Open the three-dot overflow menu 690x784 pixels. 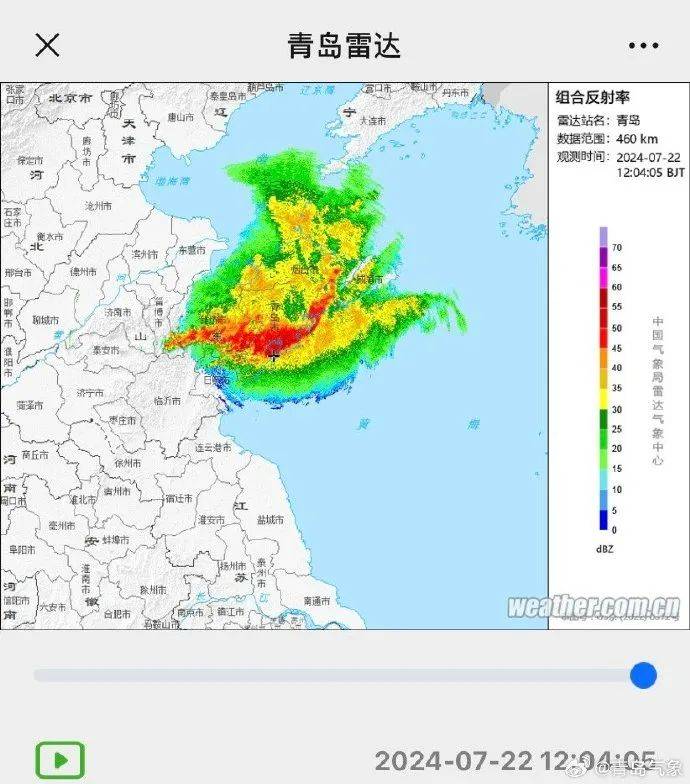point(643,45)
